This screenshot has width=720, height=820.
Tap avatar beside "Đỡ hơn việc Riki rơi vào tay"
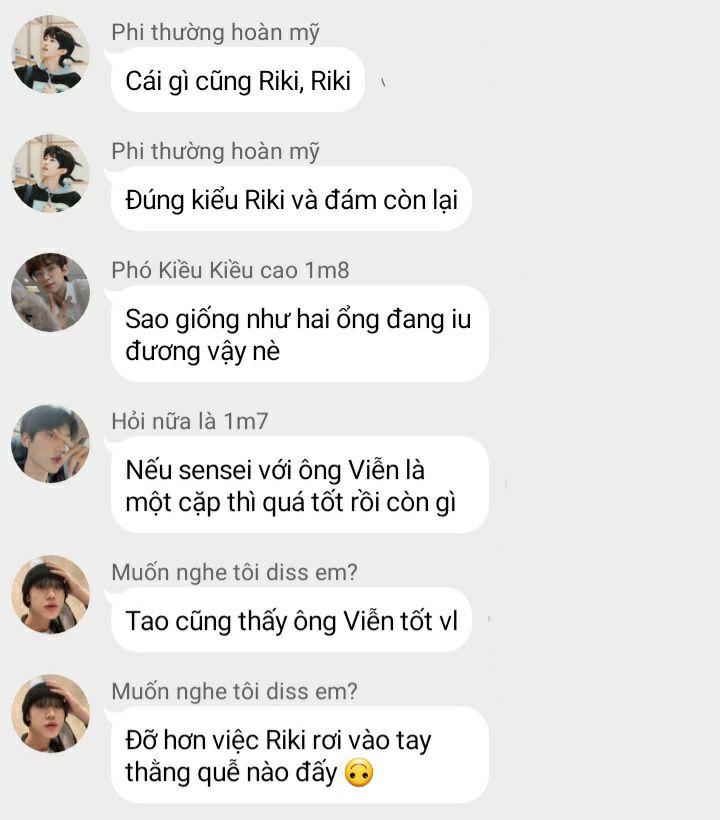(x=50, y=713)
